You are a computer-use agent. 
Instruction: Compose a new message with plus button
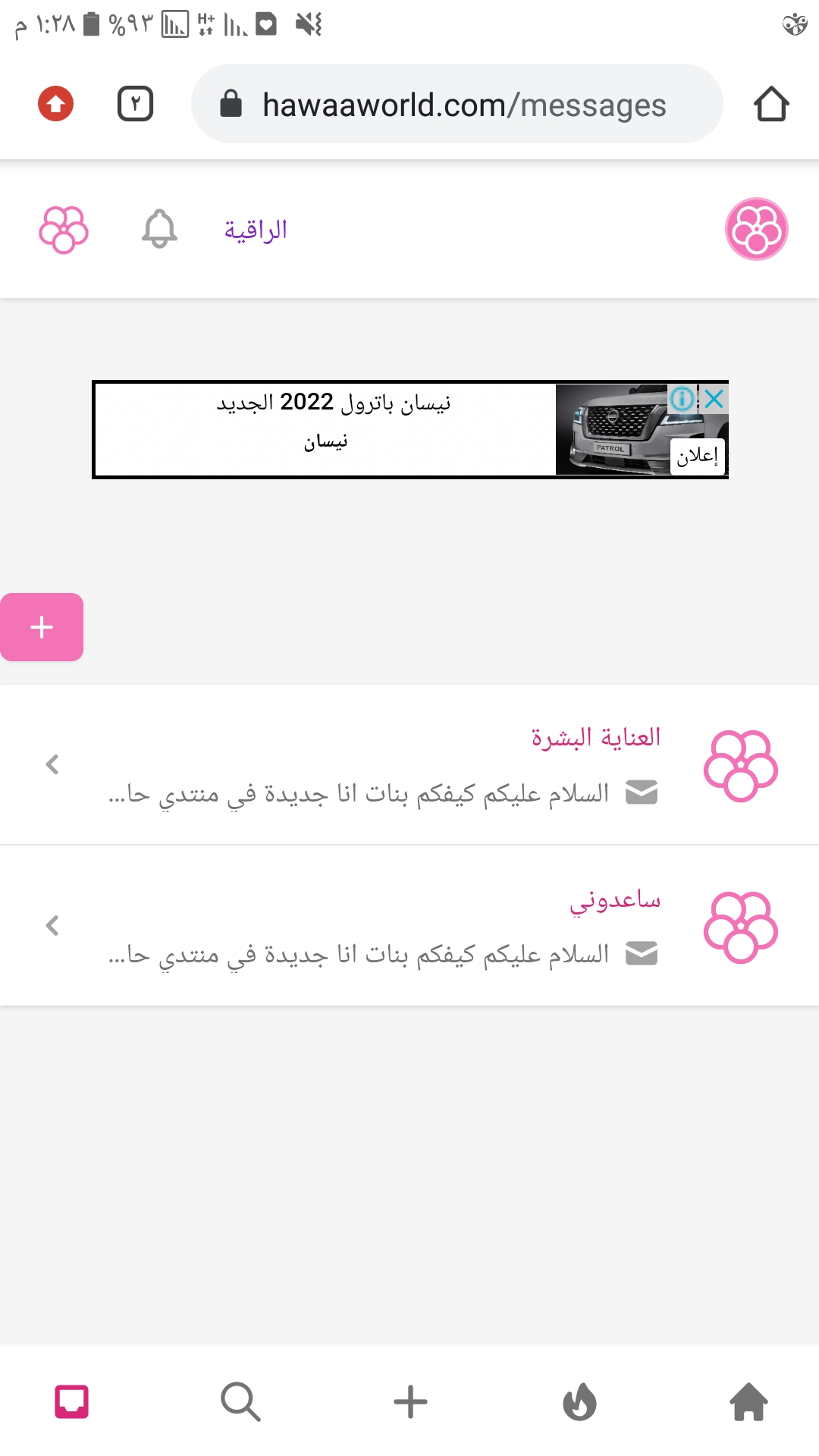(x=42, y=627)
